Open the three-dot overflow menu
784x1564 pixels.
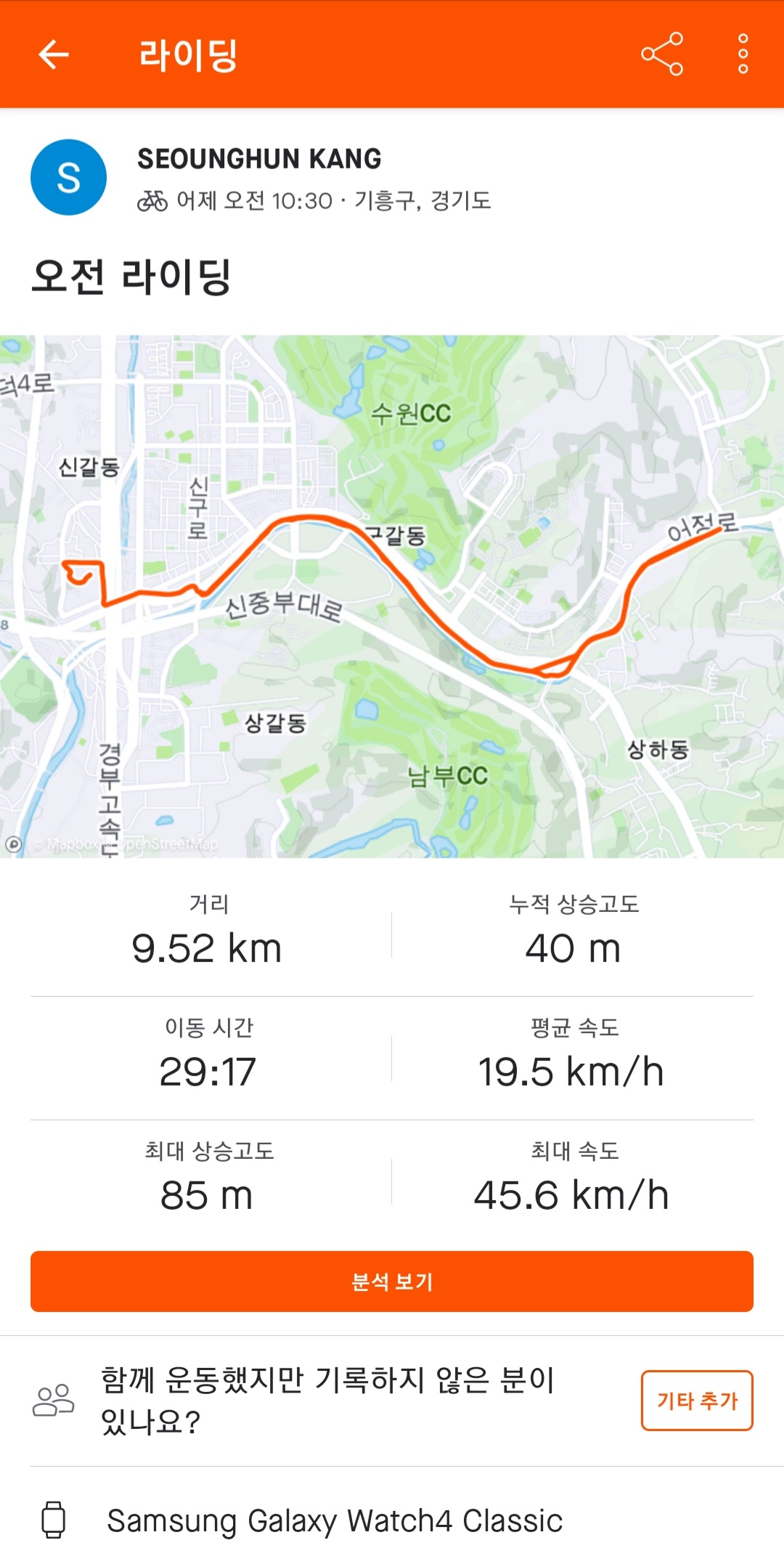coord(743,54)
